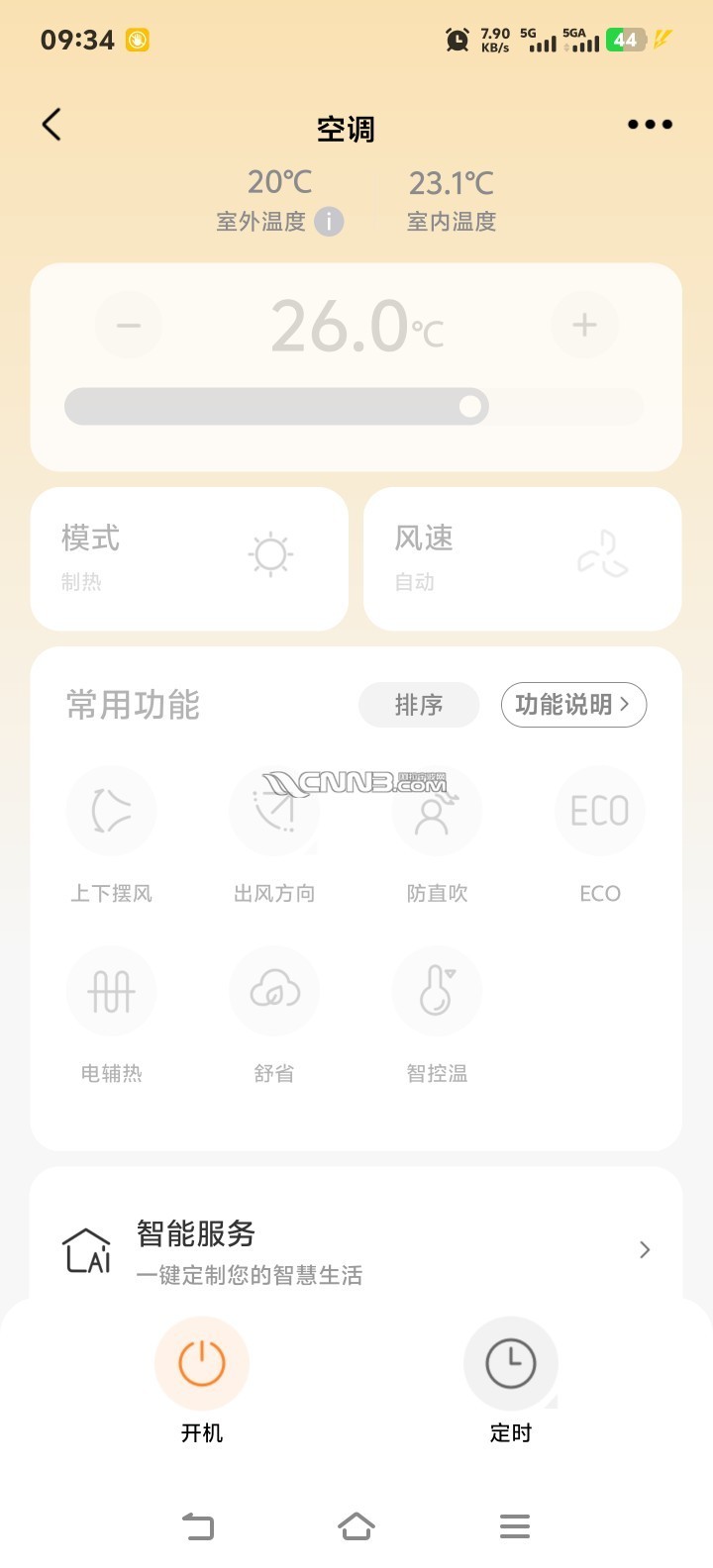This screenshot has width=713, height=1568.
Task: Open the three-dot overflow menu
Action: coord(650,125)
